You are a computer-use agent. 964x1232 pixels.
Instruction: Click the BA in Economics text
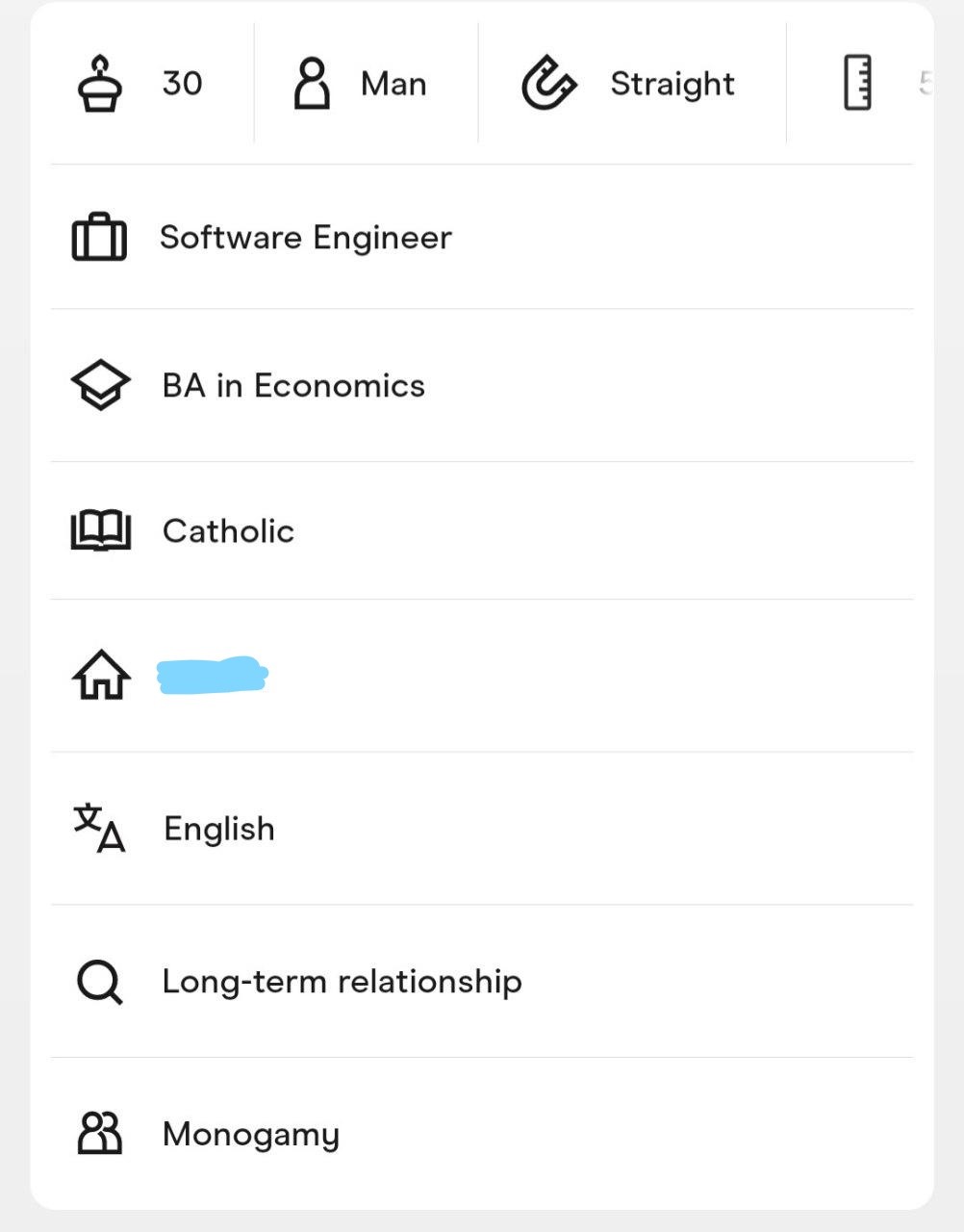[x=293, y=385]
